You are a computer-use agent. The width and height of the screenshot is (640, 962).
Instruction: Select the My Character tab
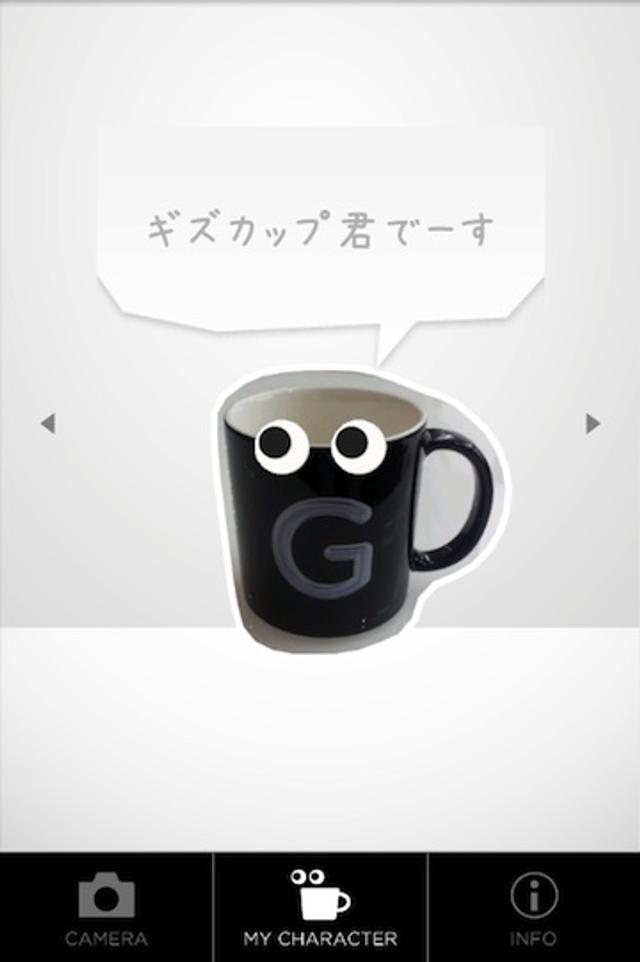tap(320, 908)
